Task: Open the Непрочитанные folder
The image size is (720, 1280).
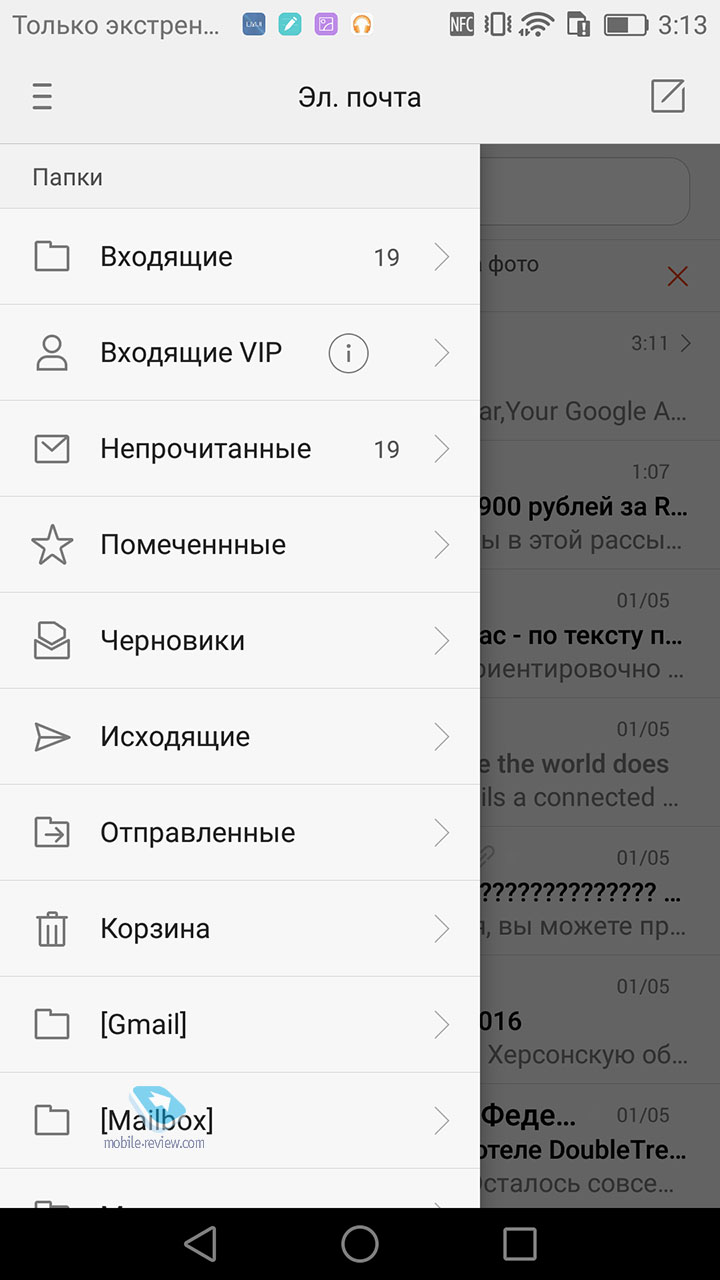Action: coord(240,449)
